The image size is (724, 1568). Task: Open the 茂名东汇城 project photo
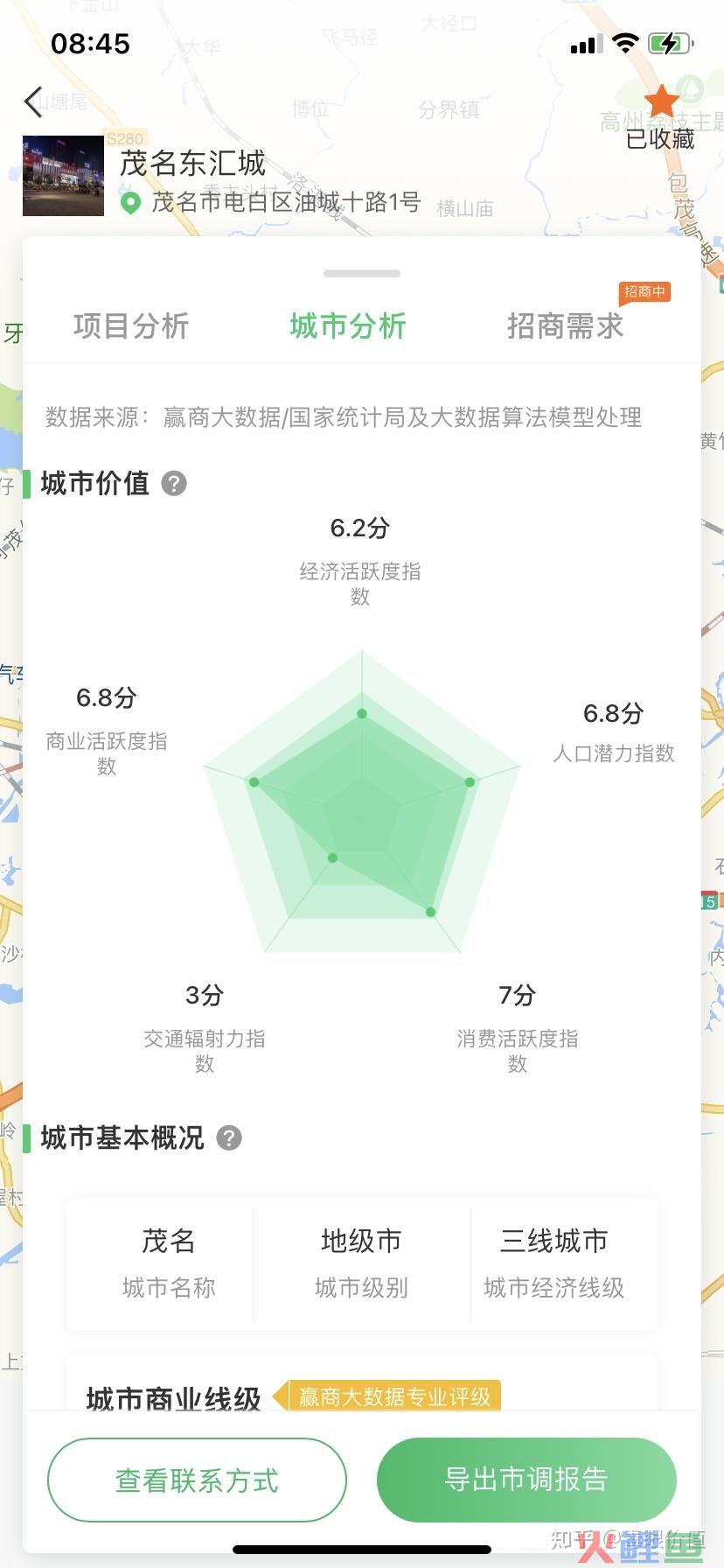tap(63, 176)
